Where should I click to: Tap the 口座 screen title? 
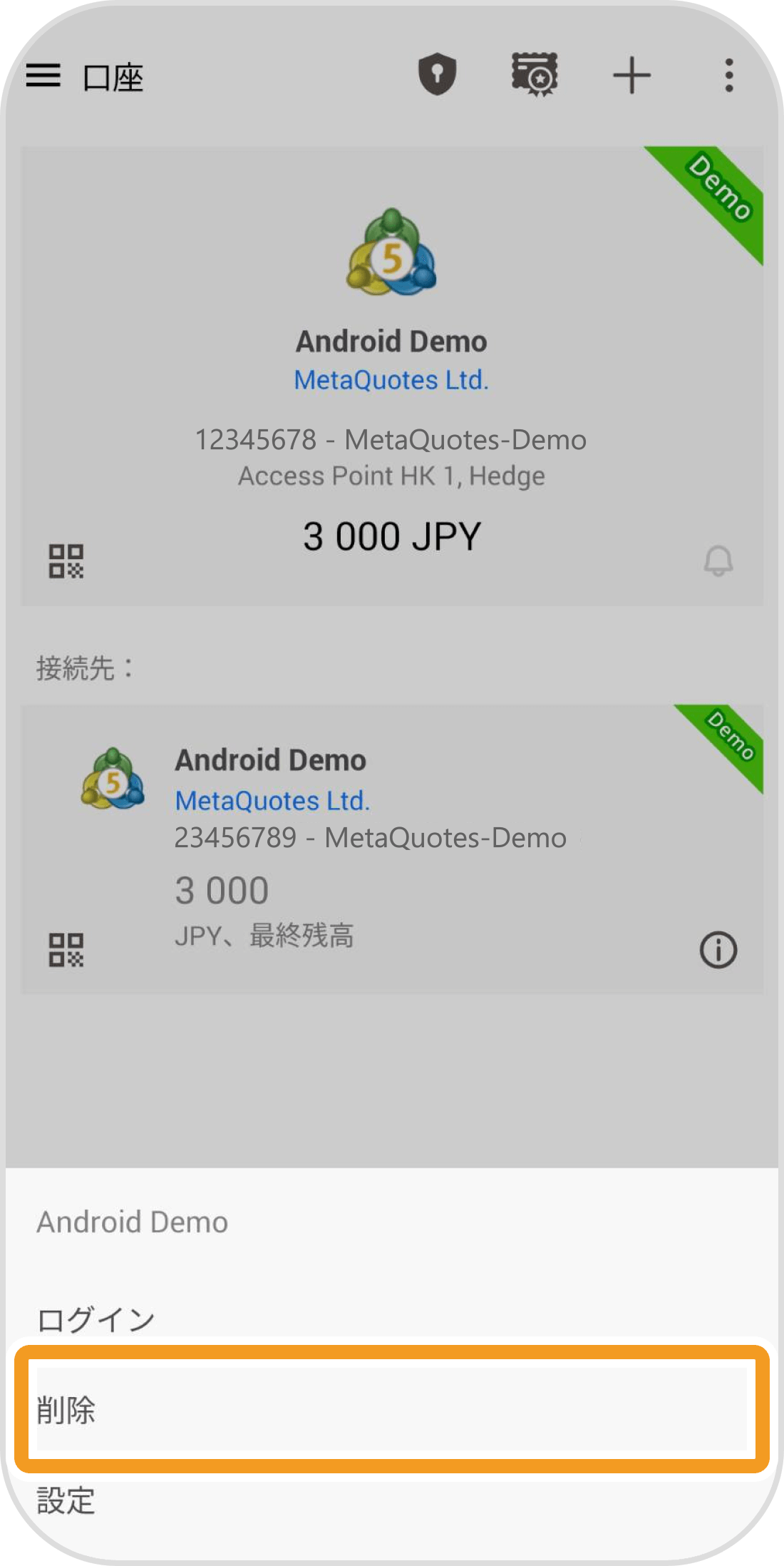pos(113,78)
